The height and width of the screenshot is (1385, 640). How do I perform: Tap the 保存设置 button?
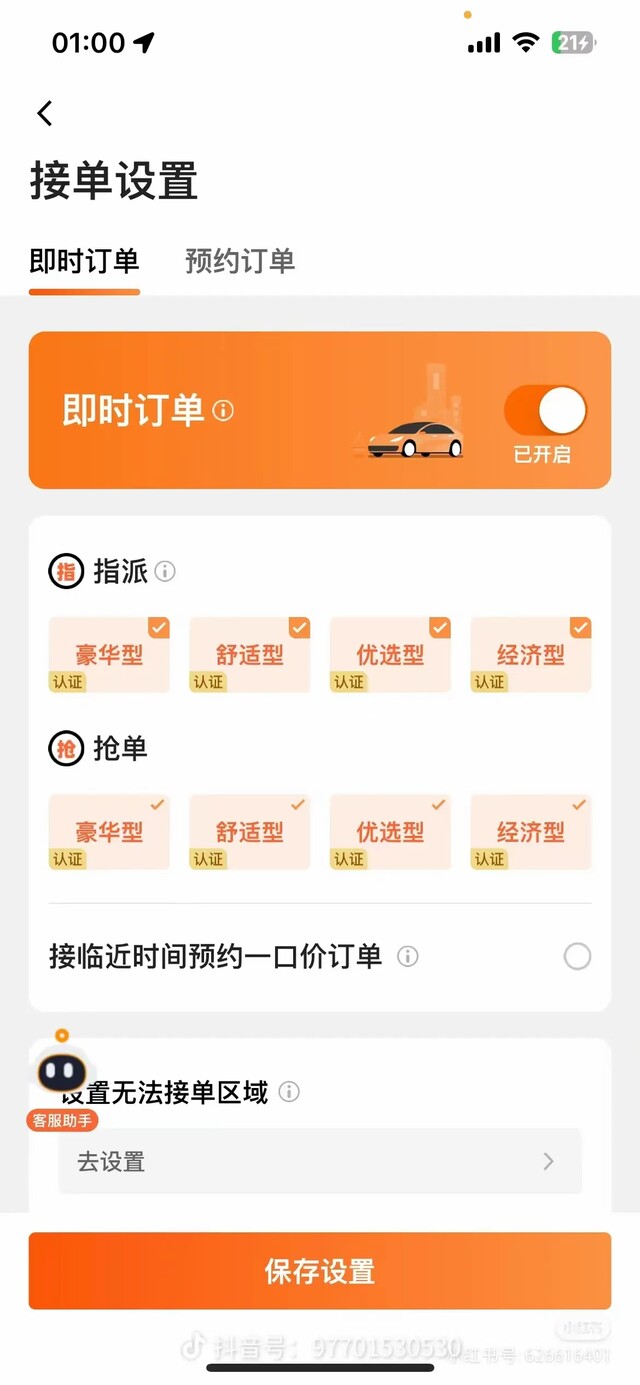320,1271
